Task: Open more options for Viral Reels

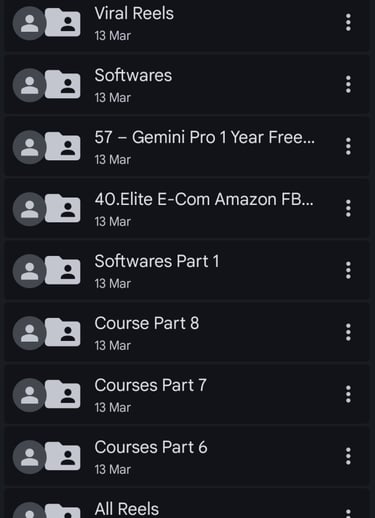Action: (x=348, y=22)
